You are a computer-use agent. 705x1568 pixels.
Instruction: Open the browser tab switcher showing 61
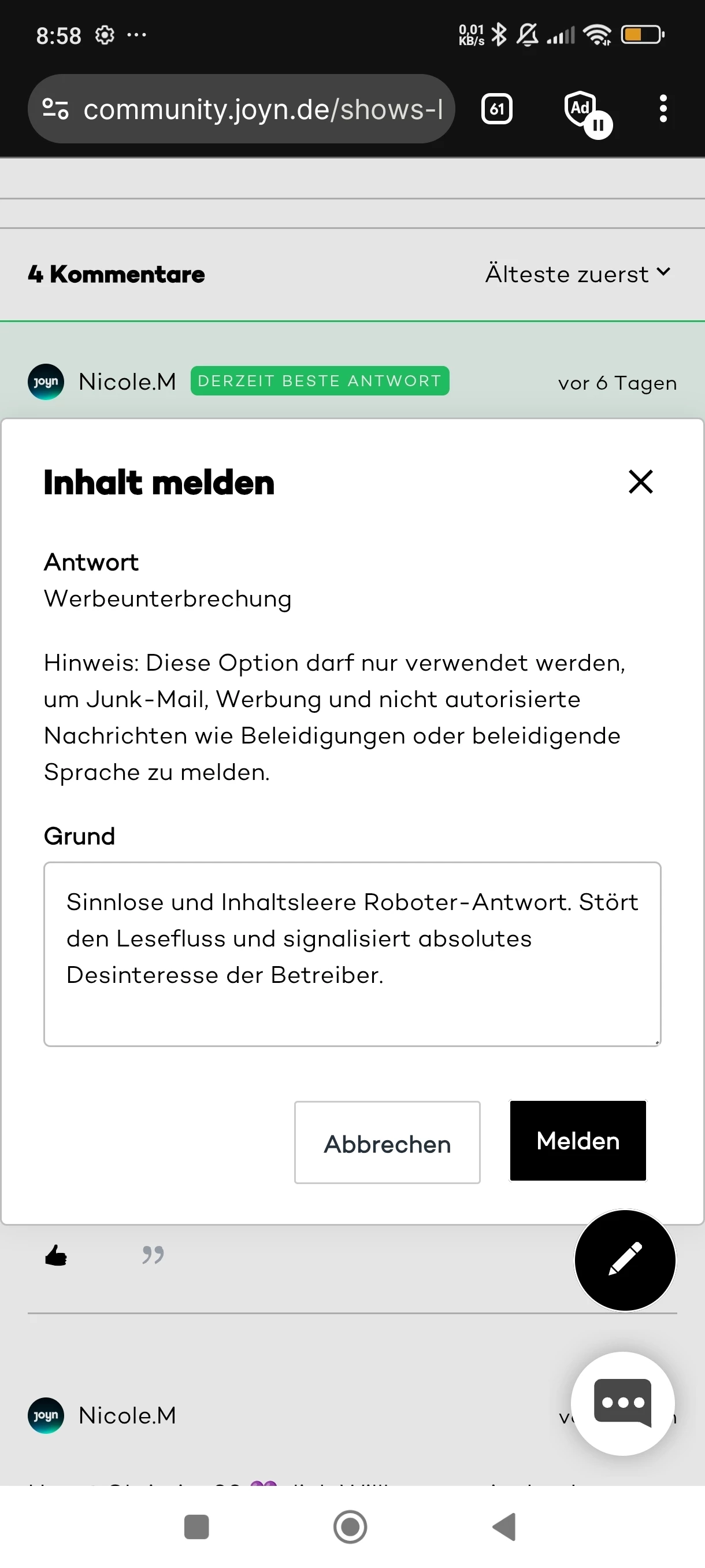(x=497, y=109)
